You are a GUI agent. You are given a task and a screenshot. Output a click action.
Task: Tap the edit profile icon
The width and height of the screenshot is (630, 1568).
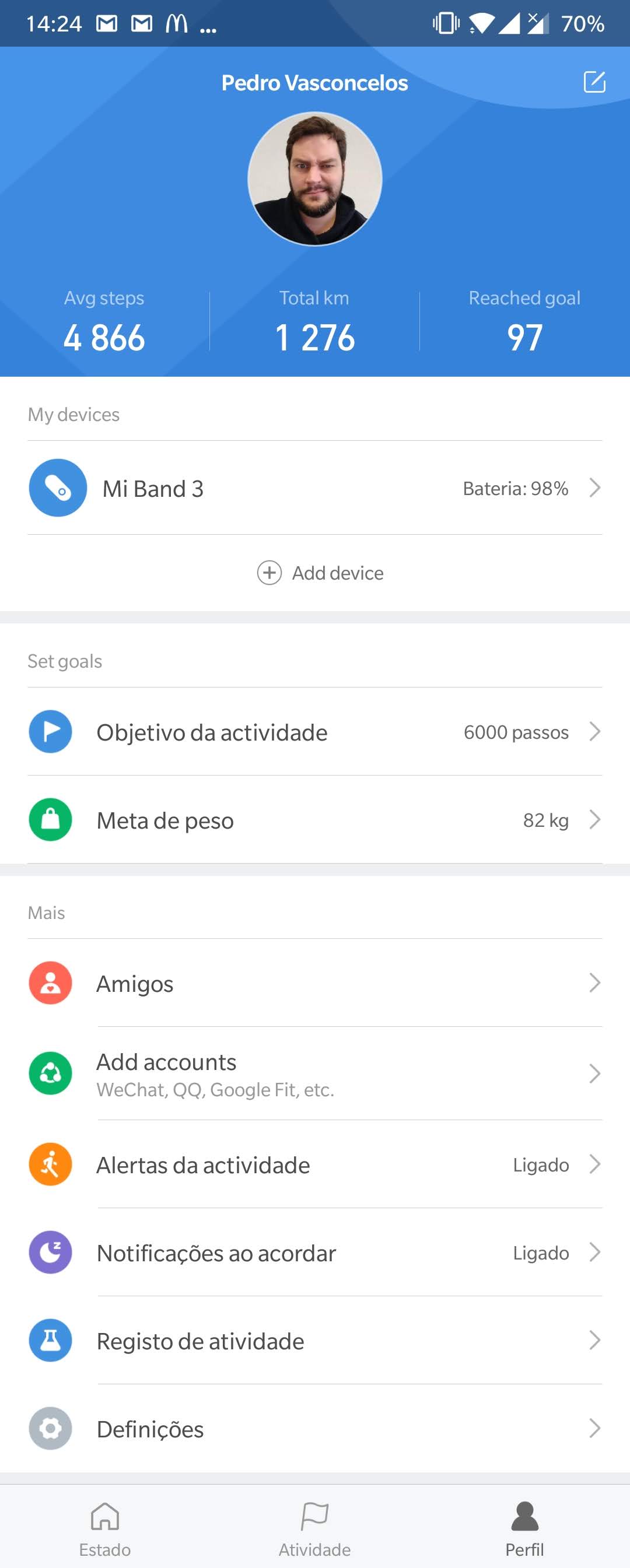click(594, 82)
